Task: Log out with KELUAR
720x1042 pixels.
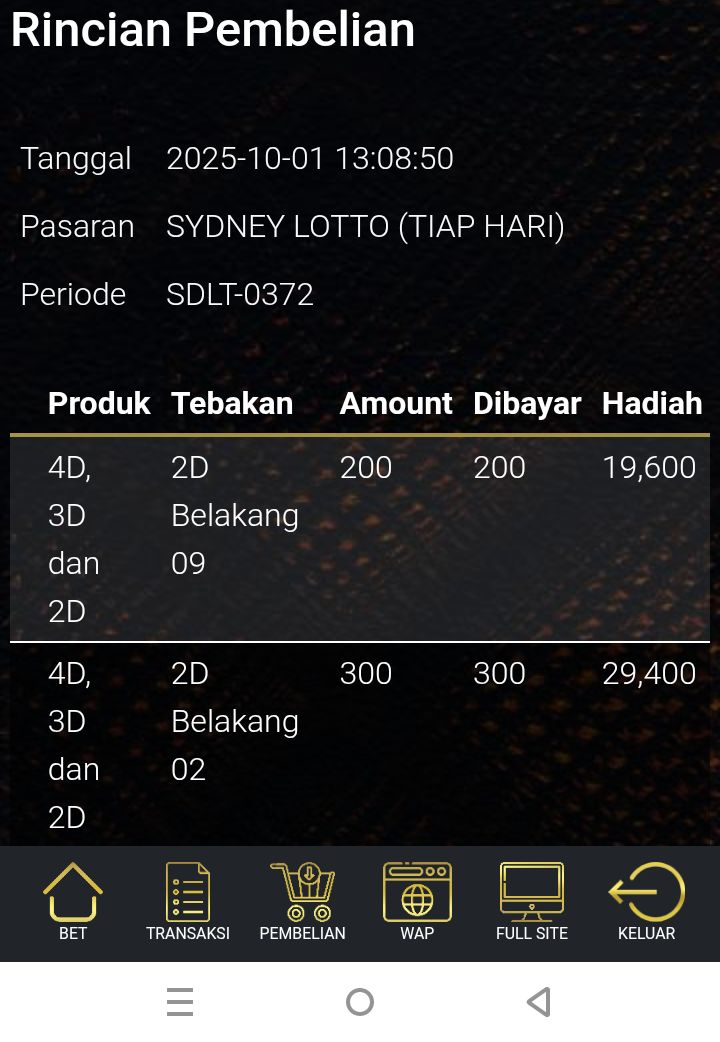Action: [x=647, y=902]
